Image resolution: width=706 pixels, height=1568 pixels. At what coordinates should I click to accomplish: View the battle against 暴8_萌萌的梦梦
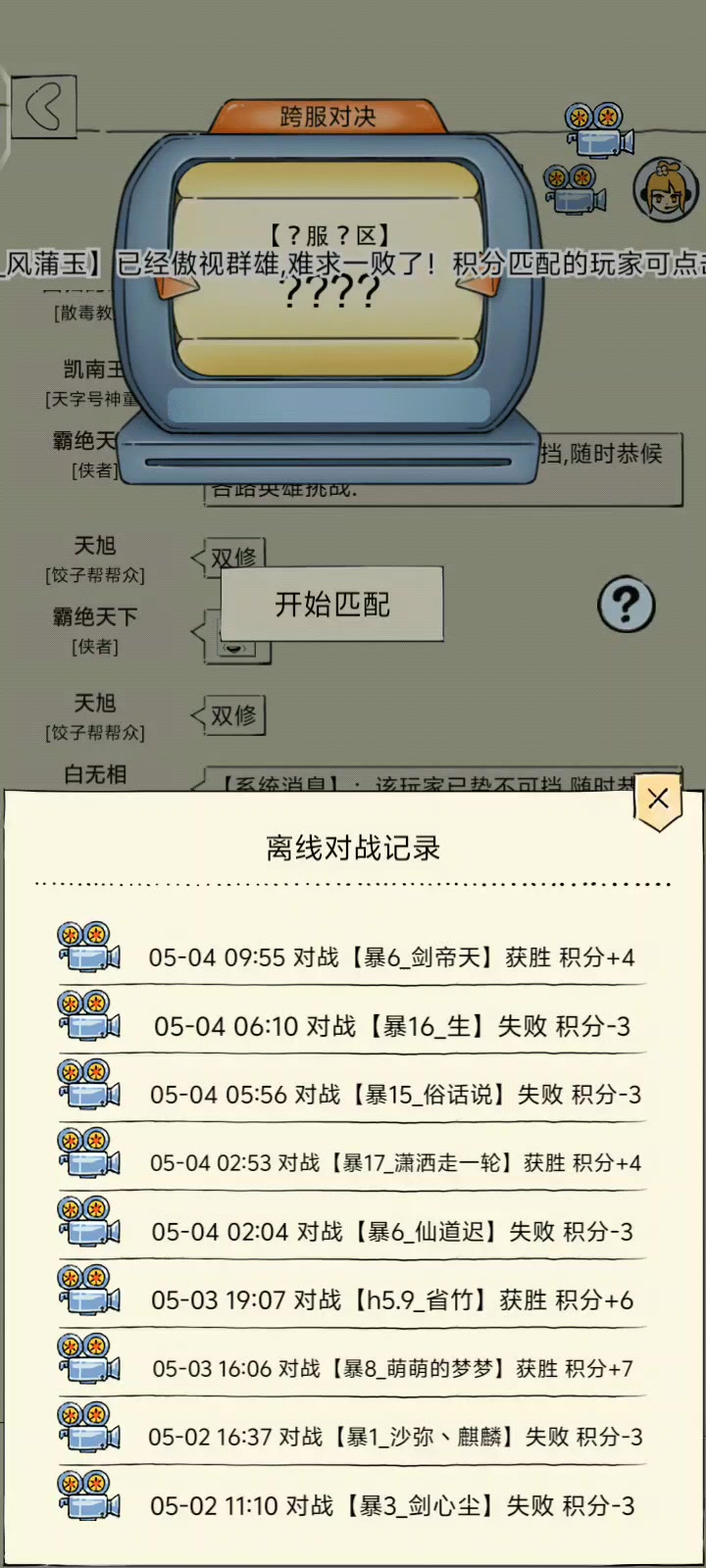[88, 1359]
